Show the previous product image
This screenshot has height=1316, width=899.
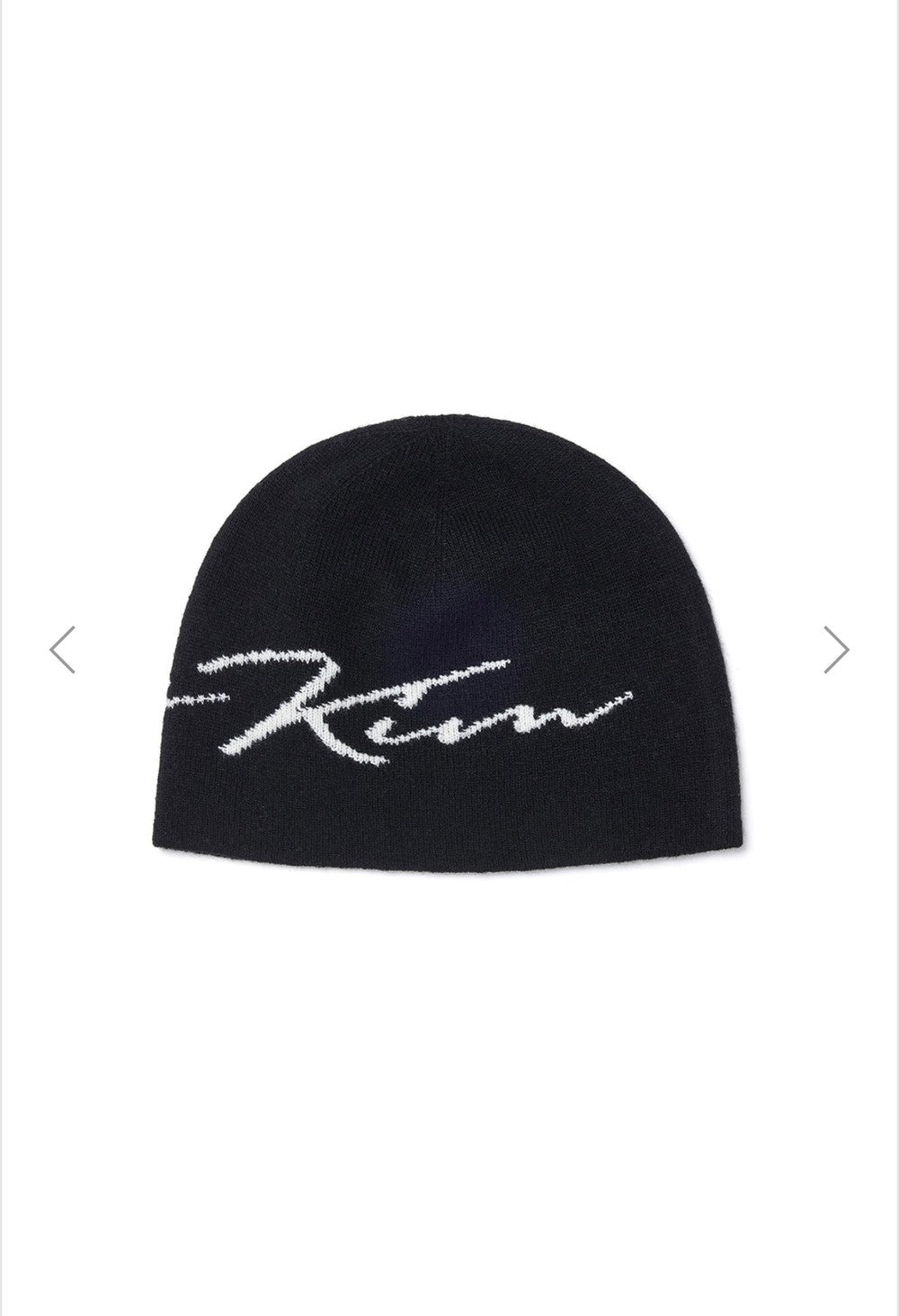pyautogui.click(x=62, y=649)
